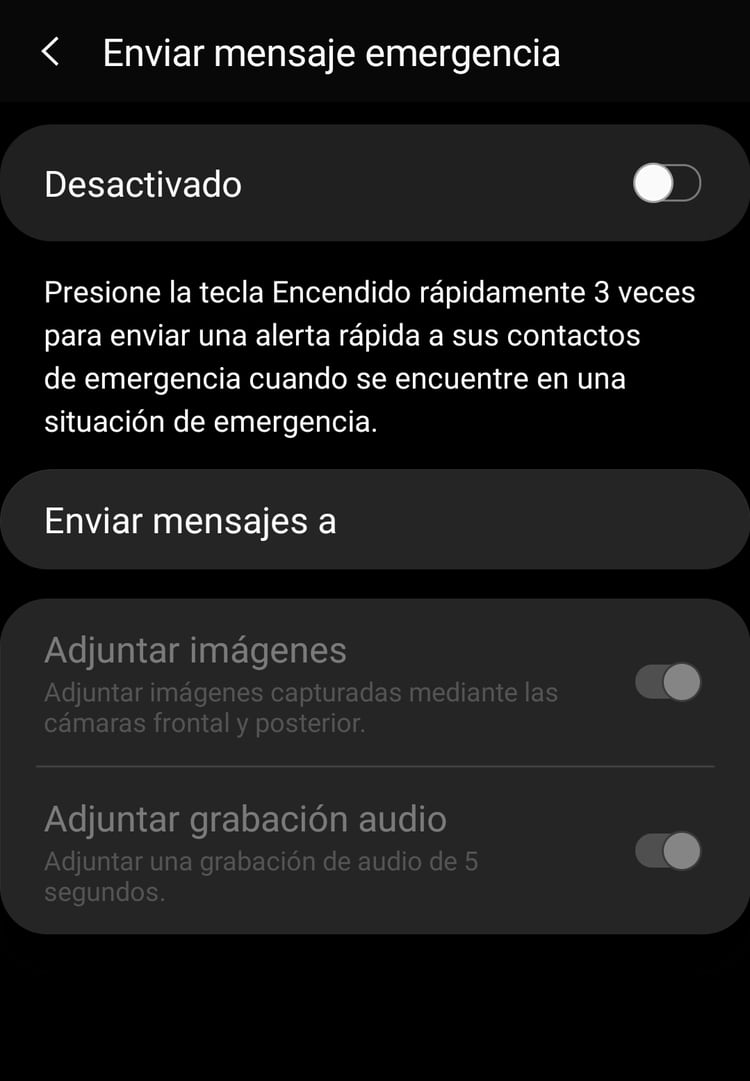
Task: Enable the Adjuntar imágenes toggle
Action: pyautogui.click(x=669, y=681)
